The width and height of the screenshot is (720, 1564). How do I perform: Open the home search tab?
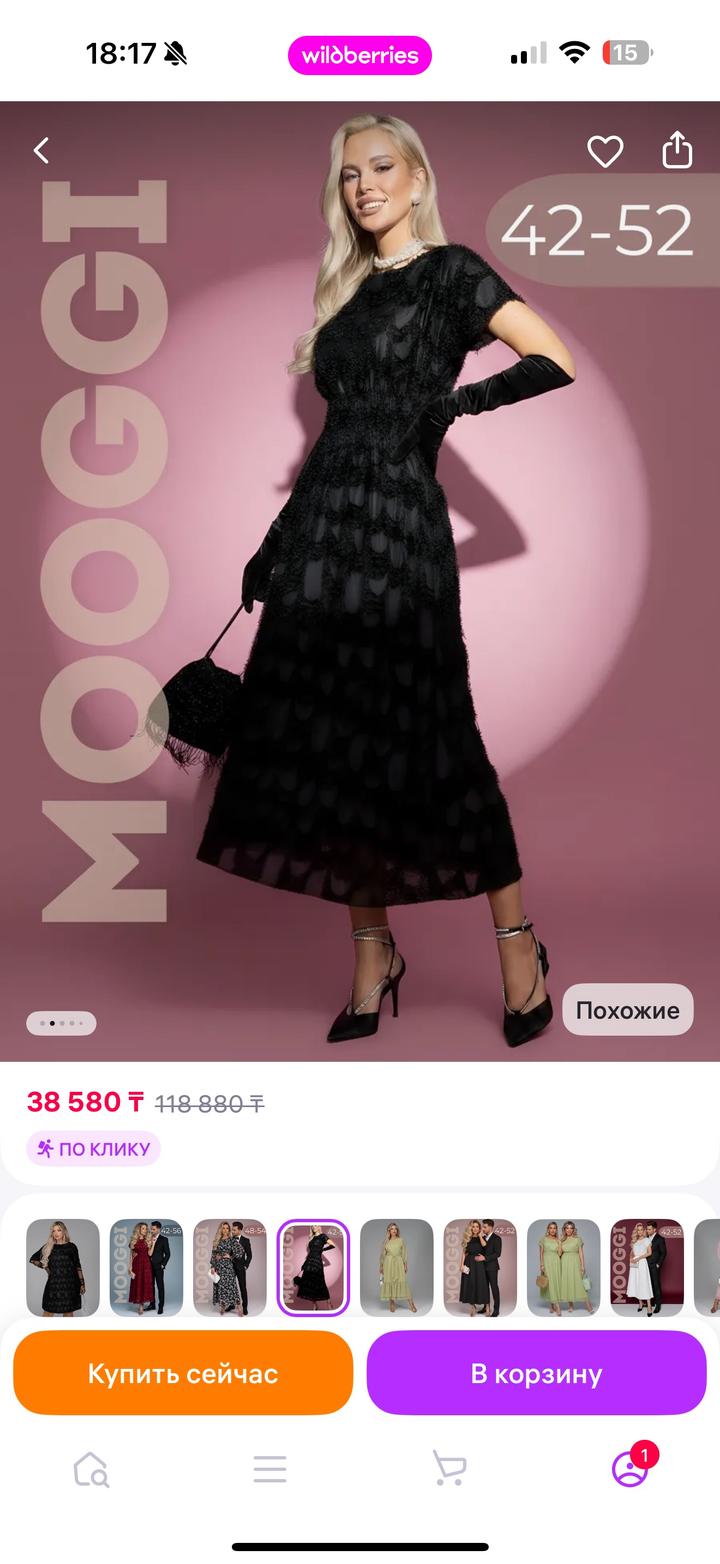coord(91,1469)
